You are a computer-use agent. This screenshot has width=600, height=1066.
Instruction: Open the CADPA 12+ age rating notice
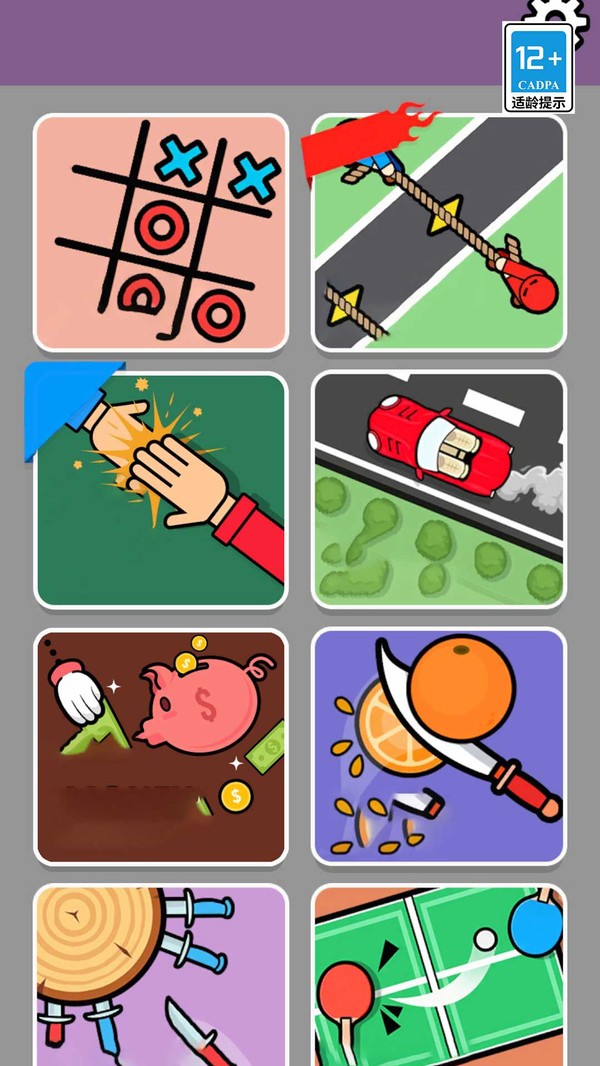pos(538,67)
